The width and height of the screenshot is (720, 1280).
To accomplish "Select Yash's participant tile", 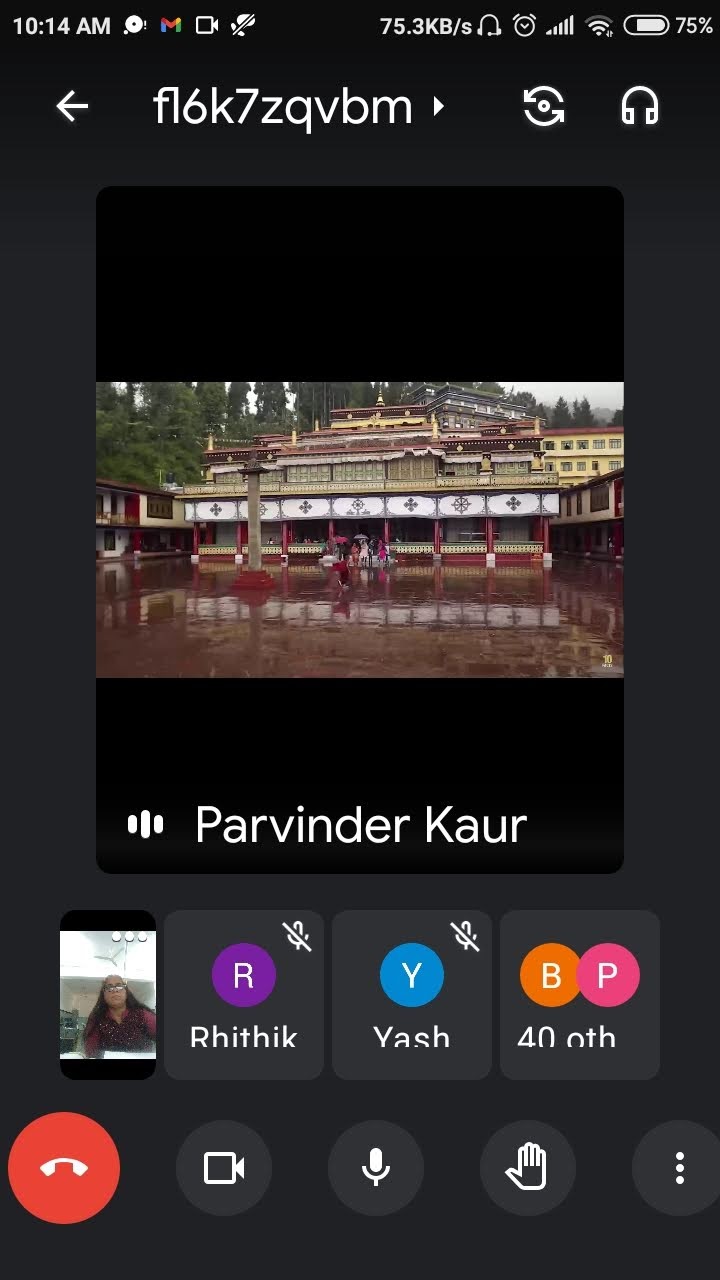I will click(412, 994).
